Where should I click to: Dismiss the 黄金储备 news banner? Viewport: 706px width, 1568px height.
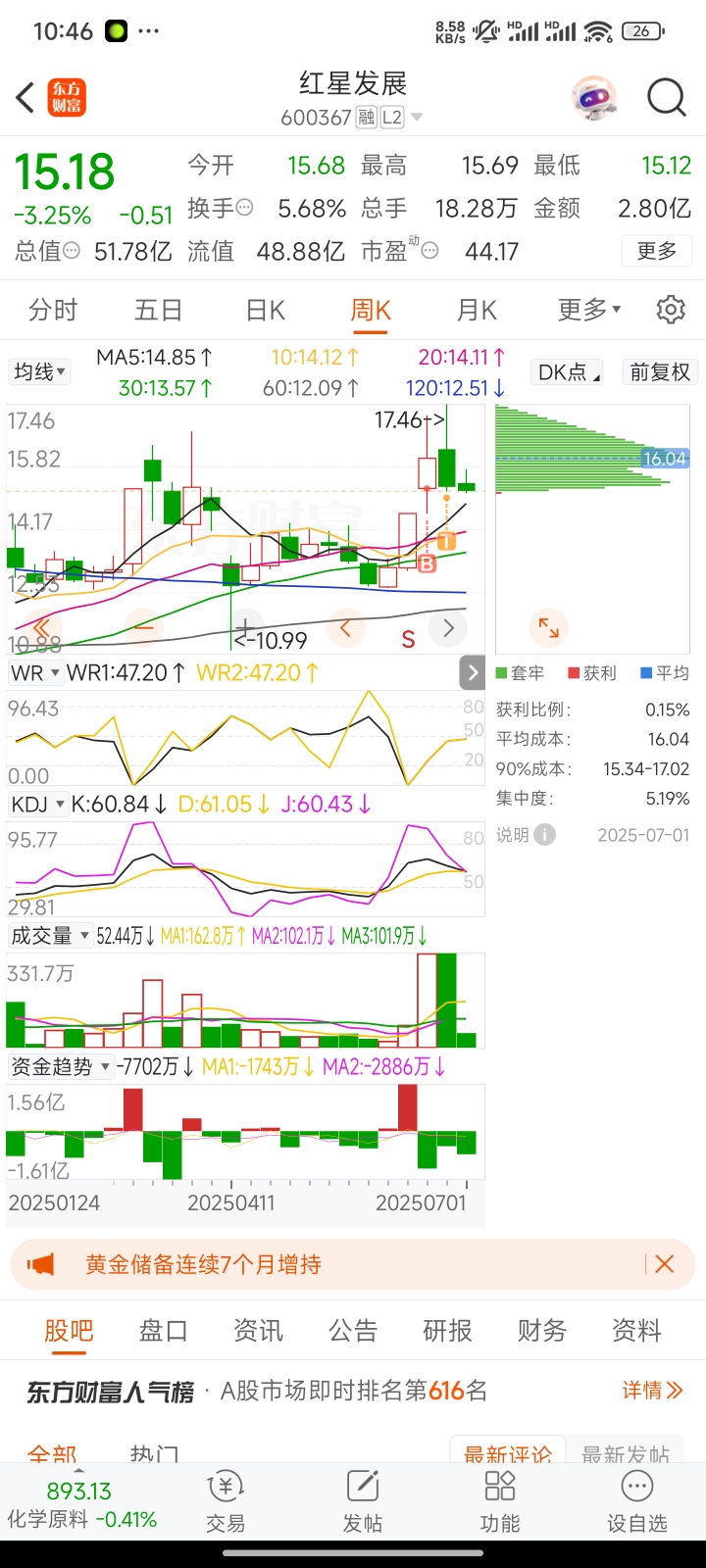(x=664, y=1264)
